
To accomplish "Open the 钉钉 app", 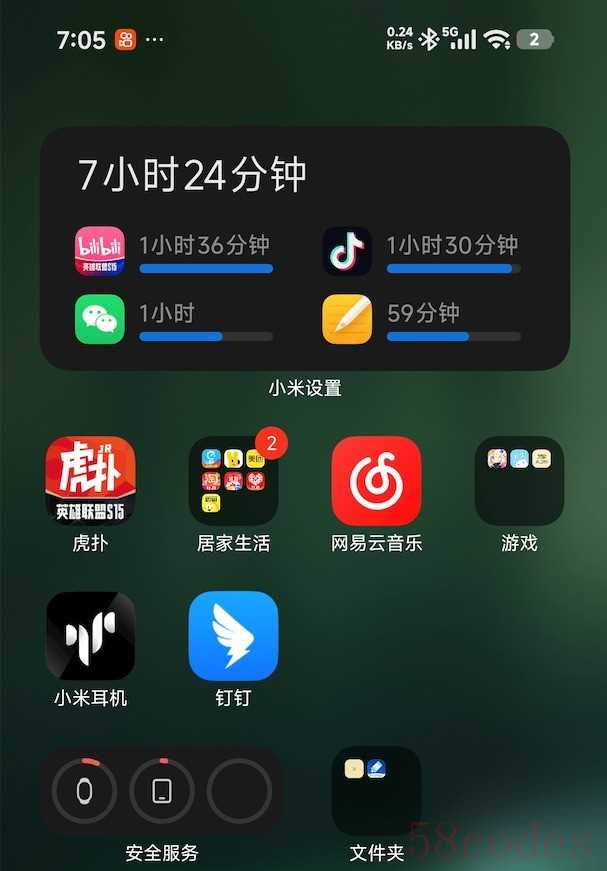I will click(x=233, y=636).
